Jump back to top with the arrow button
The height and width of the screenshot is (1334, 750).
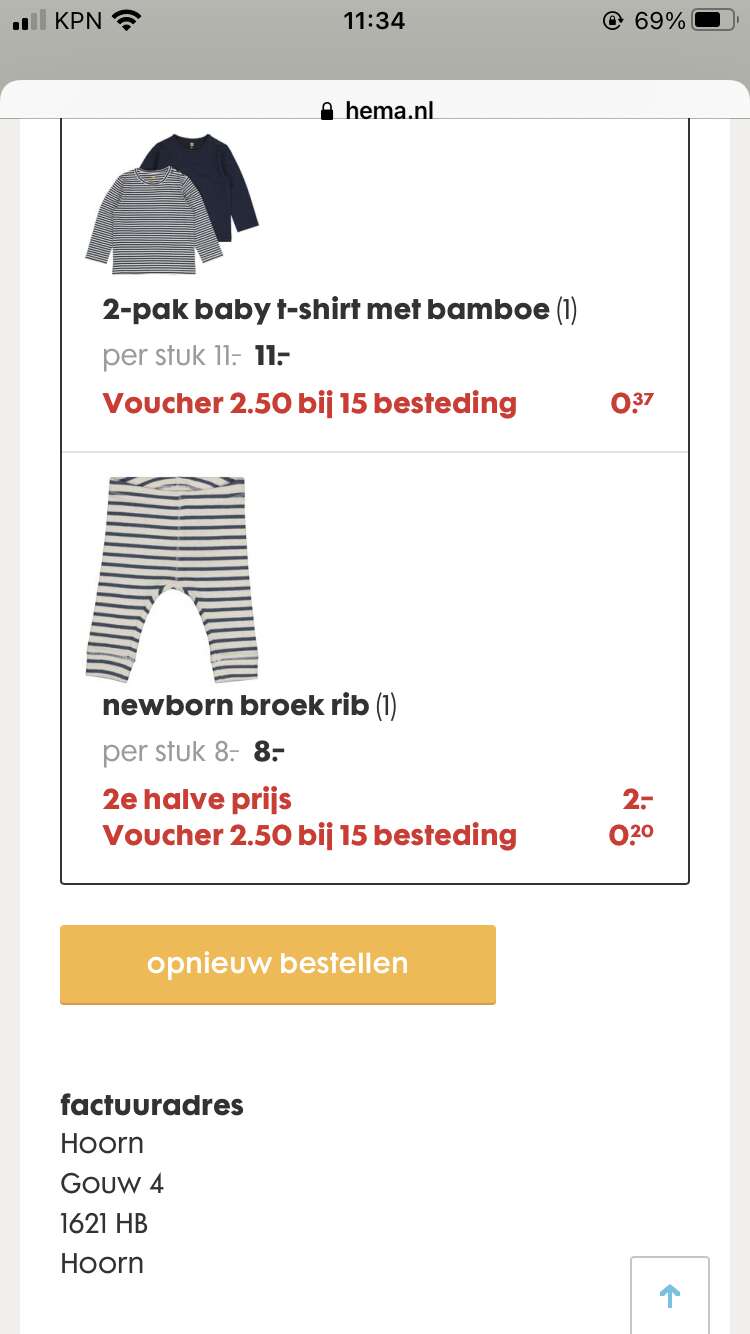(x=670, y=1295)
